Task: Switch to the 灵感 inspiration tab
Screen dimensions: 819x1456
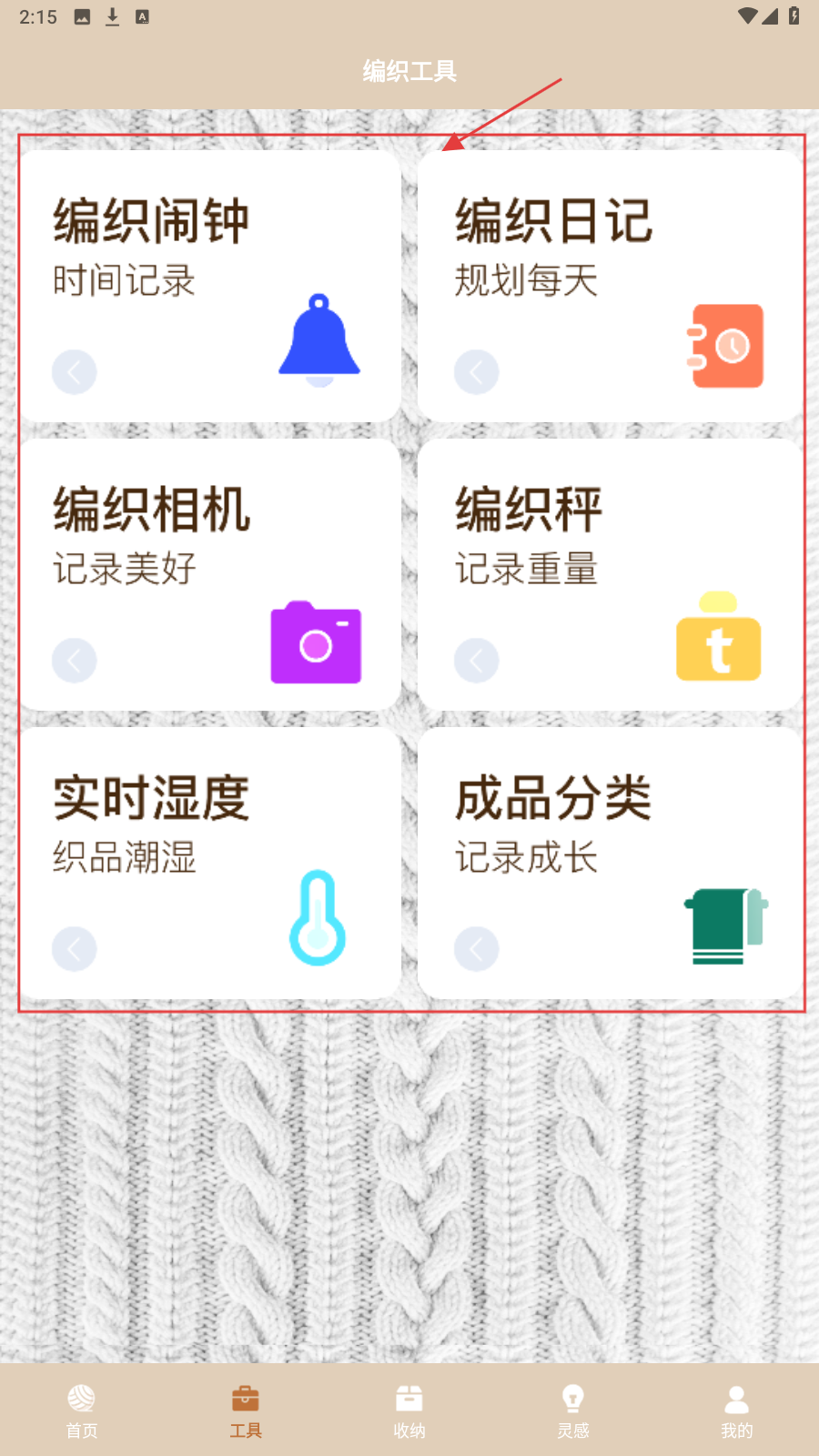Action: click(x=573, y=1410)
